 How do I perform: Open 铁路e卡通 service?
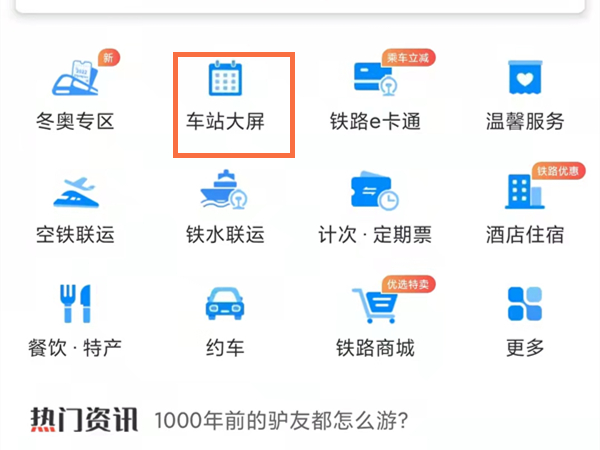[375, 95]
